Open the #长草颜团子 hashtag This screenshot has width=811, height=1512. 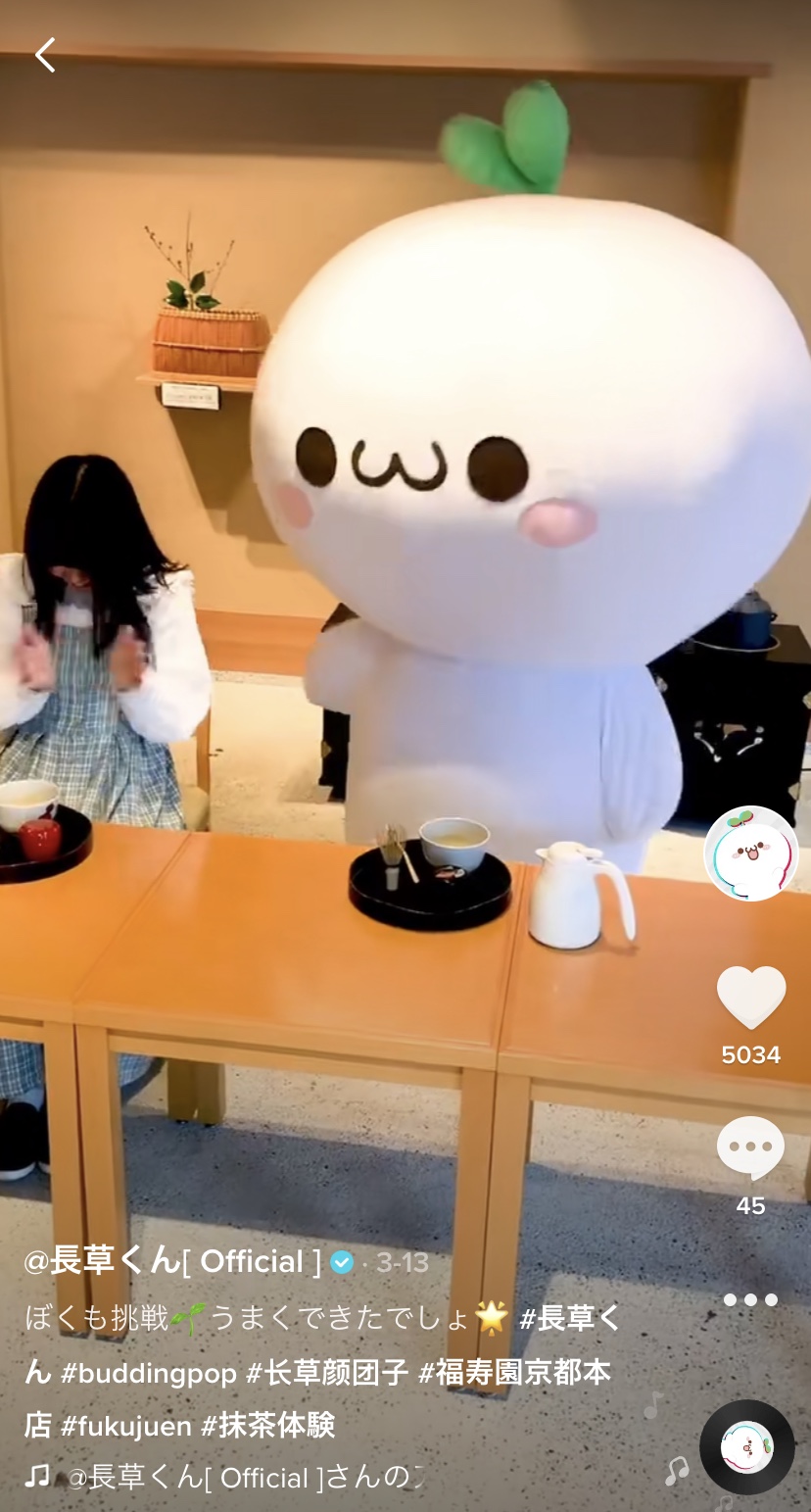tap(327, 1373)
